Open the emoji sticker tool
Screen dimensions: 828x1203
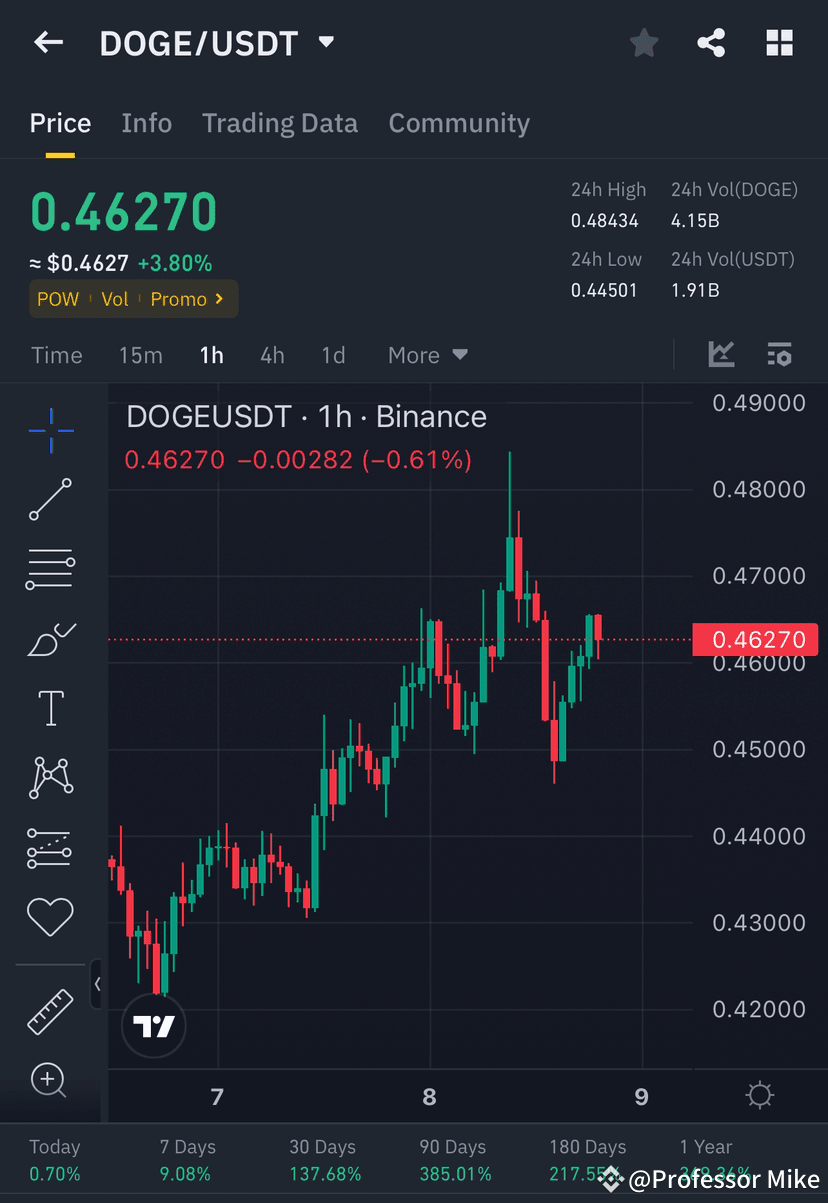coord(50,916)
